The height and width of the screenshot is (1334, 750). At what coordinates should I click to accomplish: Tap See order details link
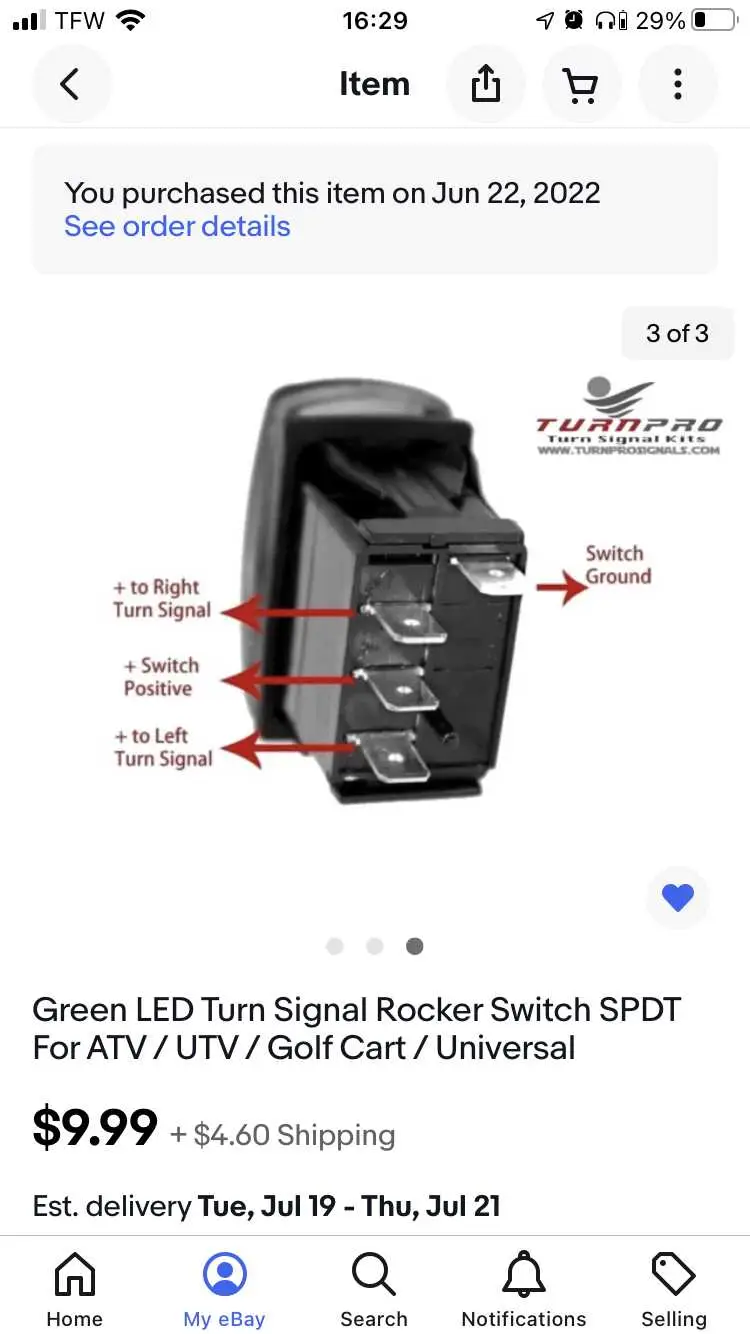[177, 226]
